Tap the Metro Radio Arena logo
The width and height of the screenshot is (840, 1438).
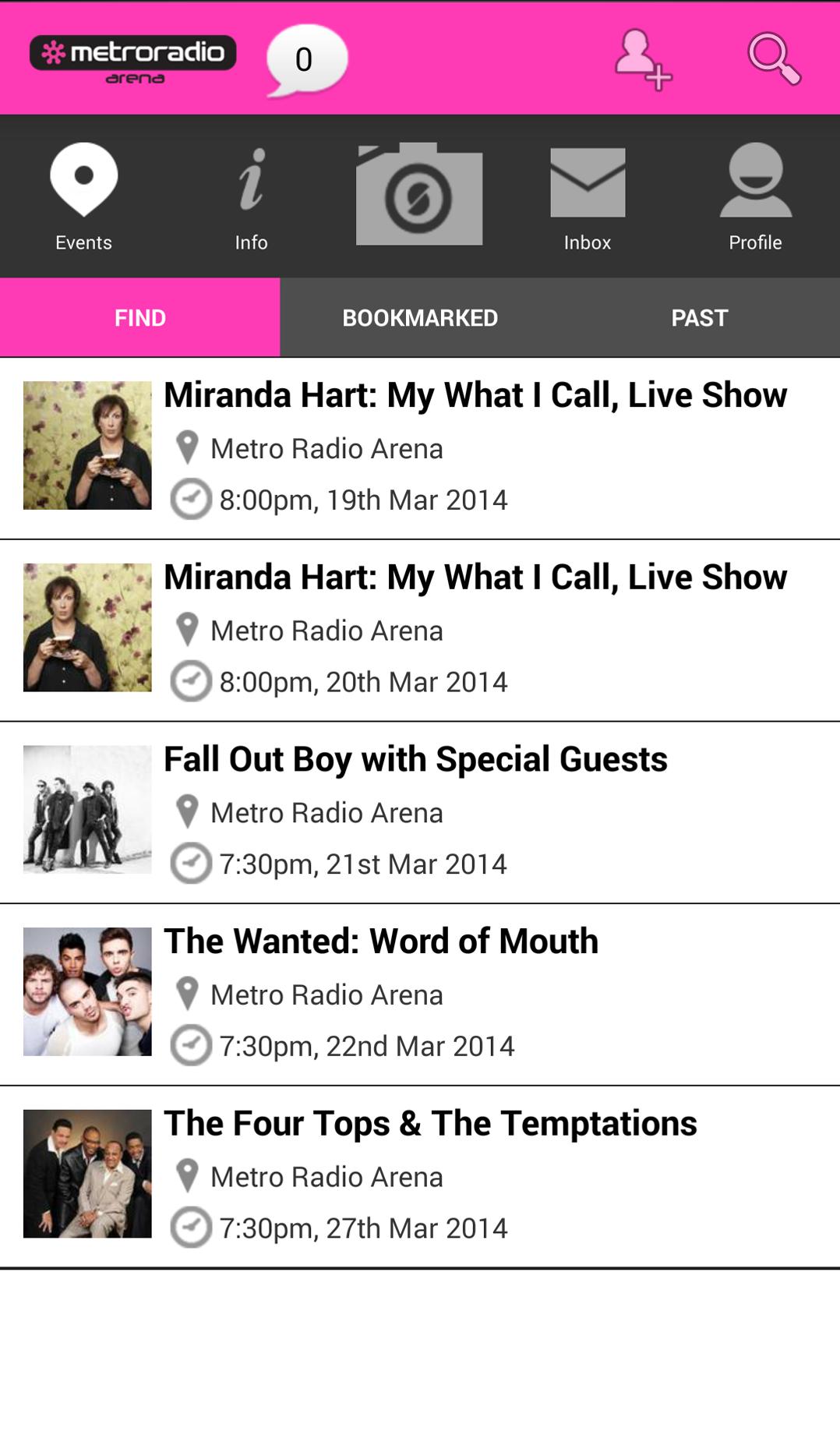pos(132,58)
